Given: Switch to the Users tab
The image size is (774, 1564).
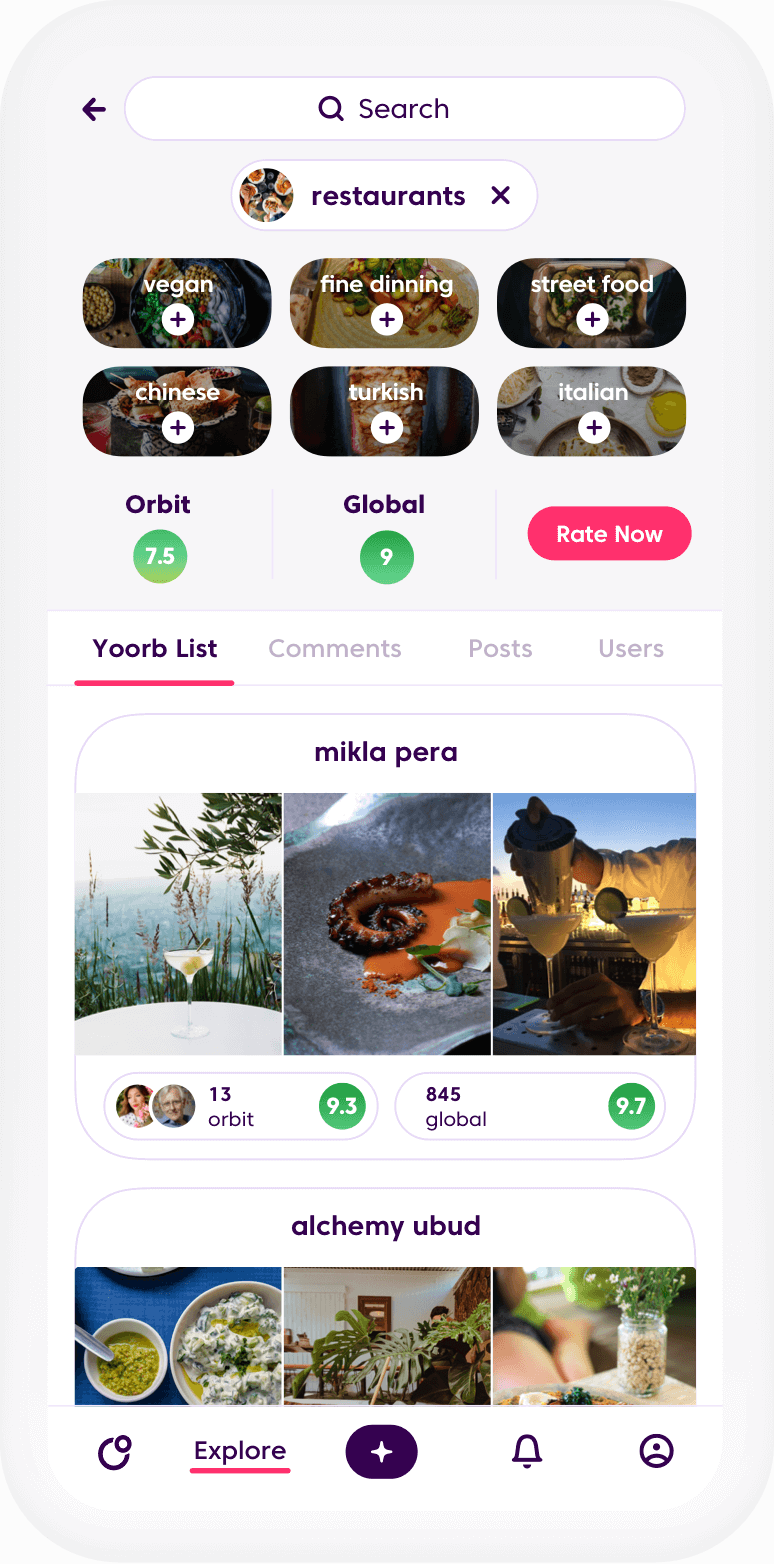Looking at the screenshot, I should 631,649.
